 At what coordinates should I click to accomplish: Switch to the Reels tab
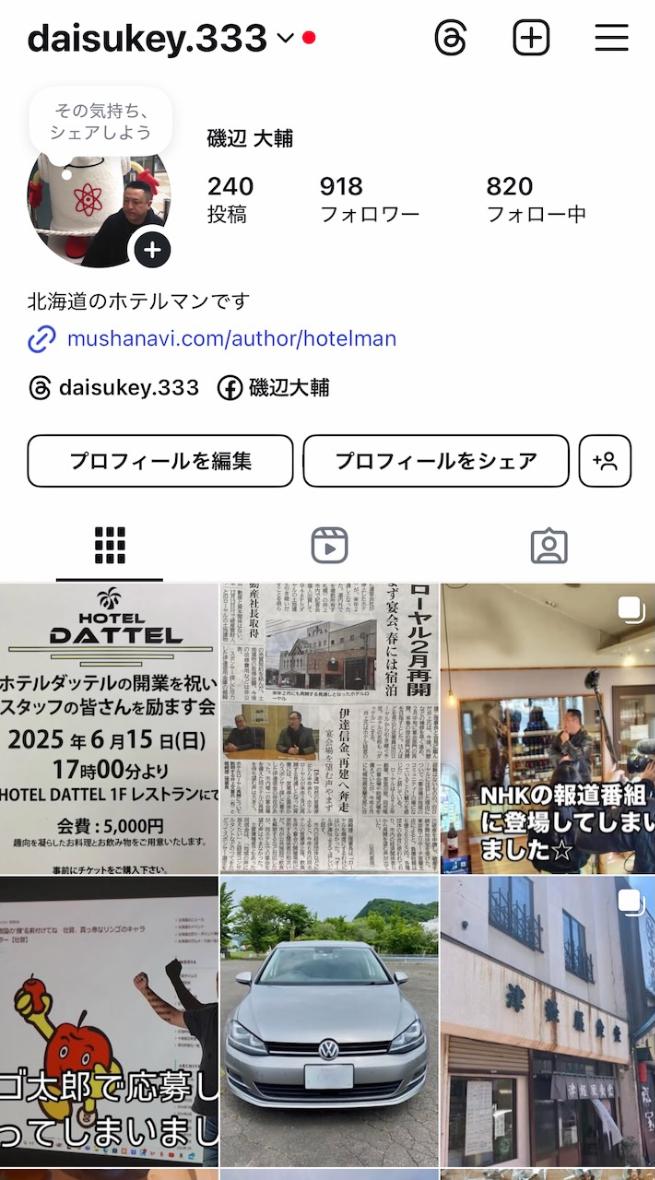(x=329, y=546)
